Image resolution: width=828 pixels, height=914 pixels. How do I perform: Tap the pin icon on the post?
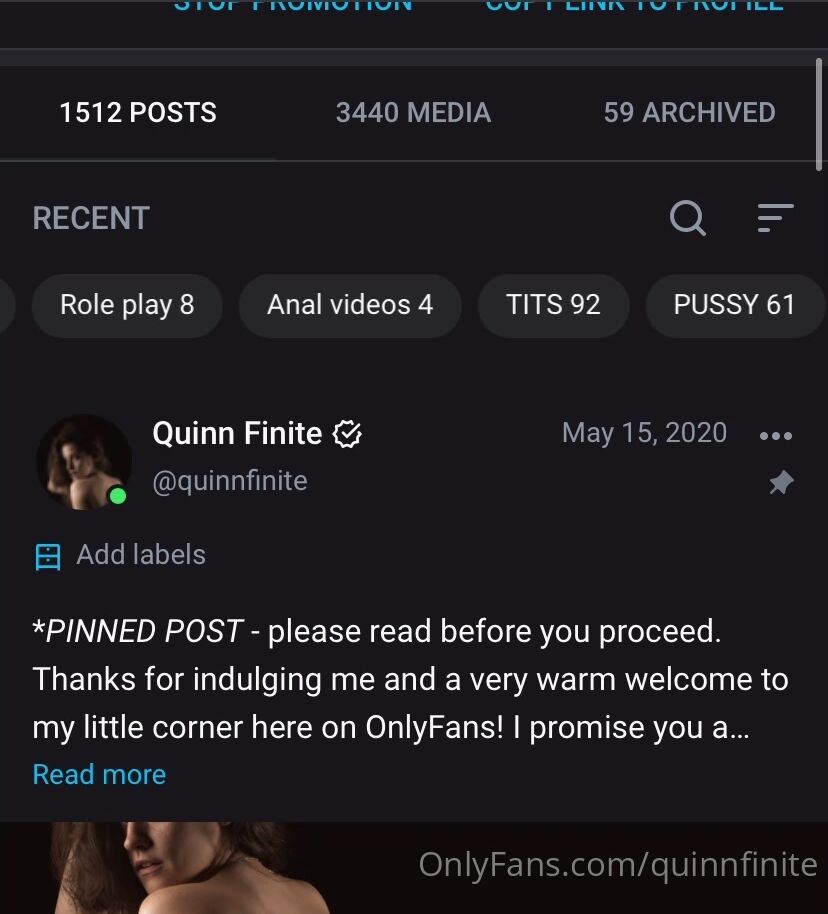780,484
